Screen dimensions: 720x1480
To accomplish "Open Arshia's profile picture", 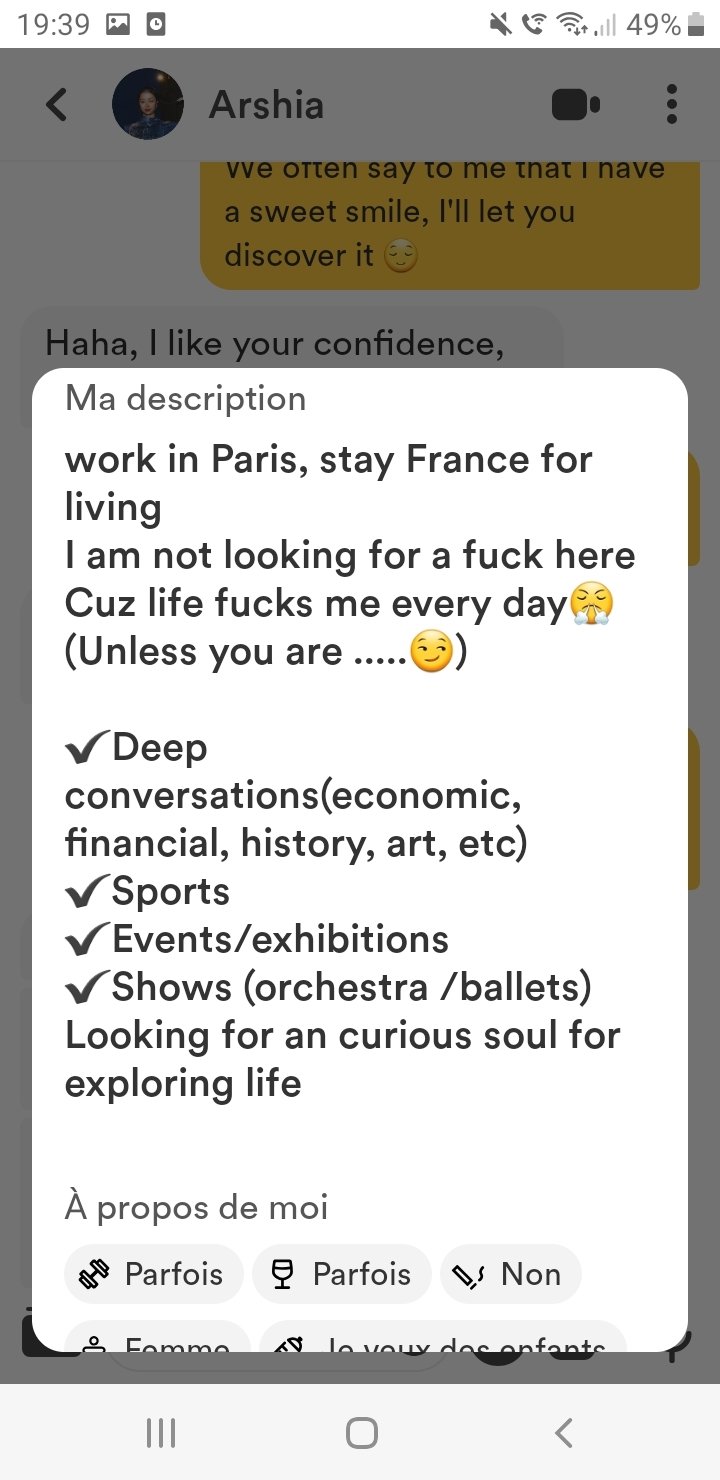I will (x=147, y=105).
